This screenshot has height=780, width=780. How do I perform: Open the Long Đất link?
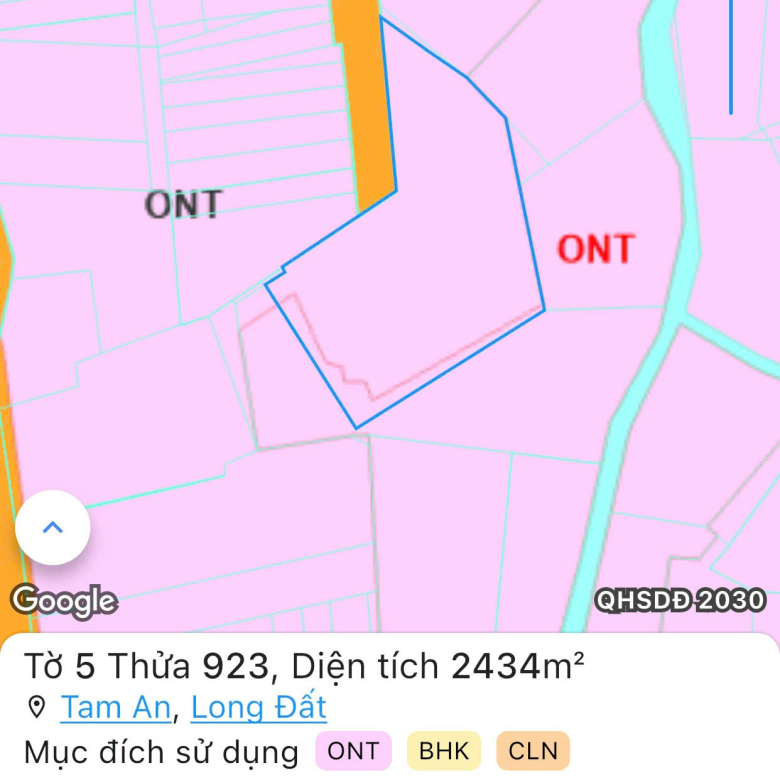tap(258, 708)
